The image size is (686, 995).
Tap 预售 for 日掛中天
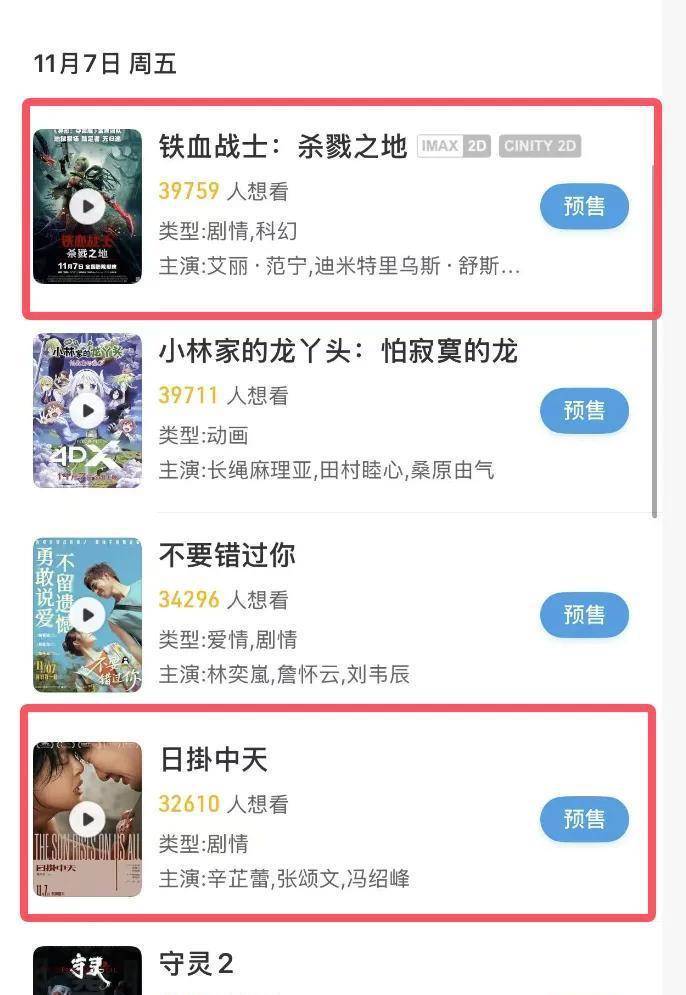tap(584, 819)
